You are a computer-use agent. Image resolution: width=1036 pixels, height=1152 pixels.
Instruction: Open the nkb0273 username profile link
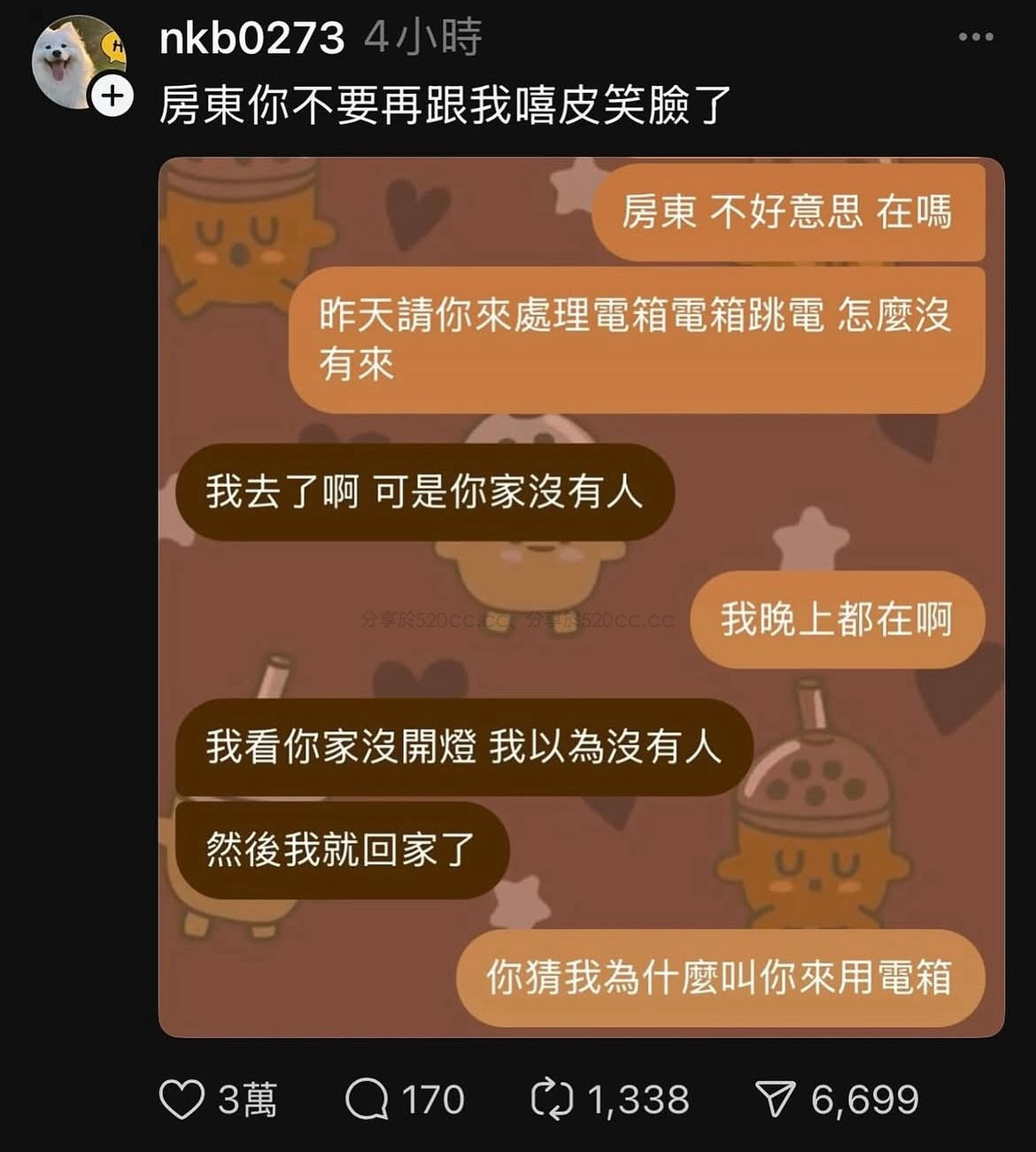(x=251, y=38)
